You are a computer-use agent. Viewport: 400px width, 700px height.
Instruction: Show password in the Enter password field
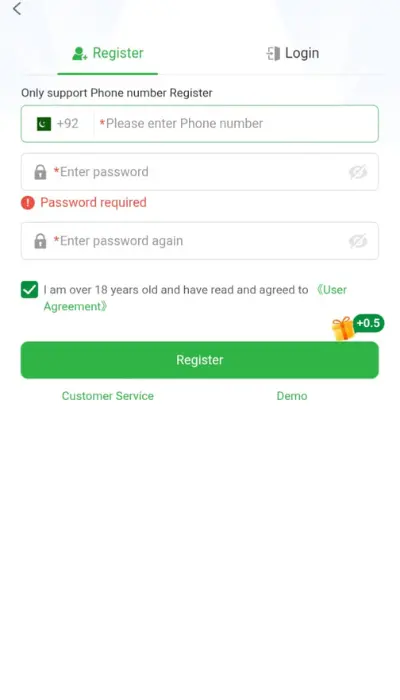point(358,172)
